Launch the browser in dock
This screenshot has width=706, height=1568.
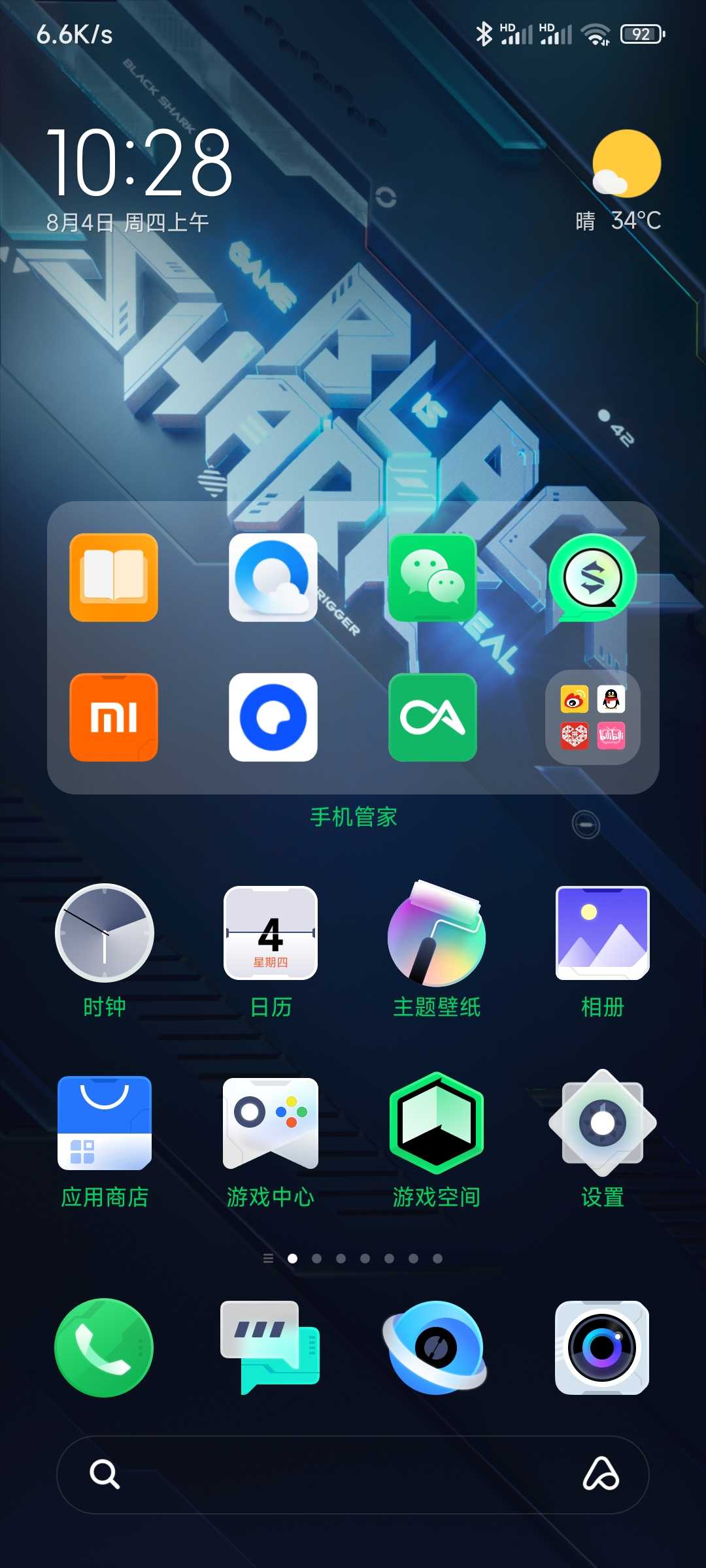coord(436,1347)
